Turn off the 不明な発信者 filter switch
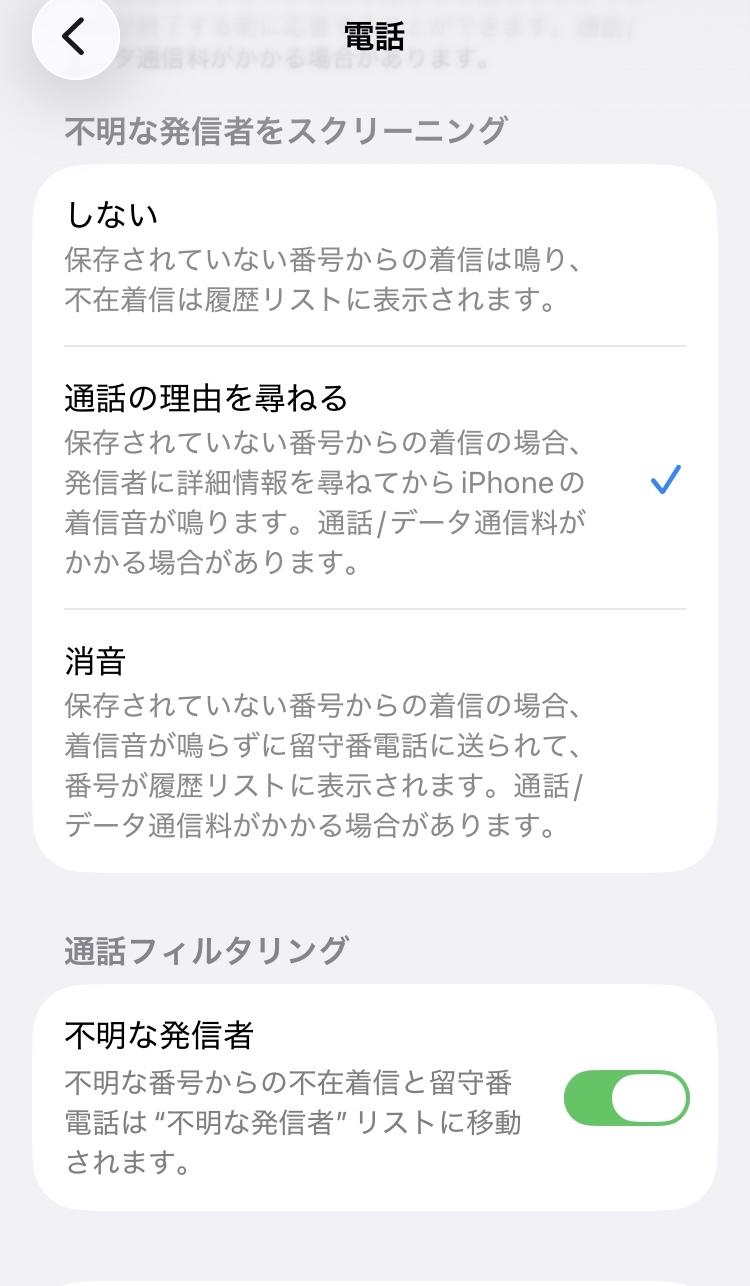This screenshot has height=1286, width=750. click(x=626, y=1098)
